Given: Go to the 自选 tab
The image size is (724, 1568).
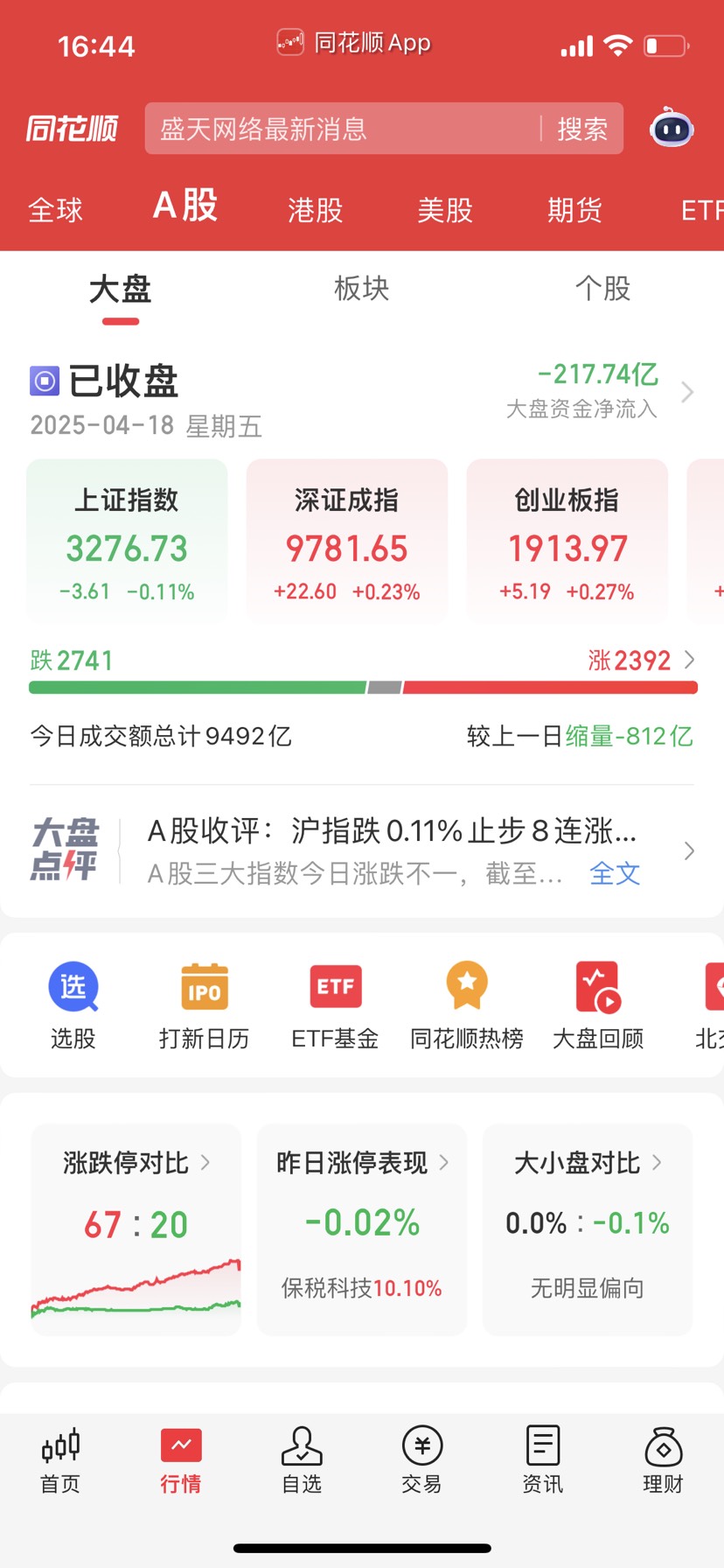Looking at the screenshot, I should (x=302, y=1459).
